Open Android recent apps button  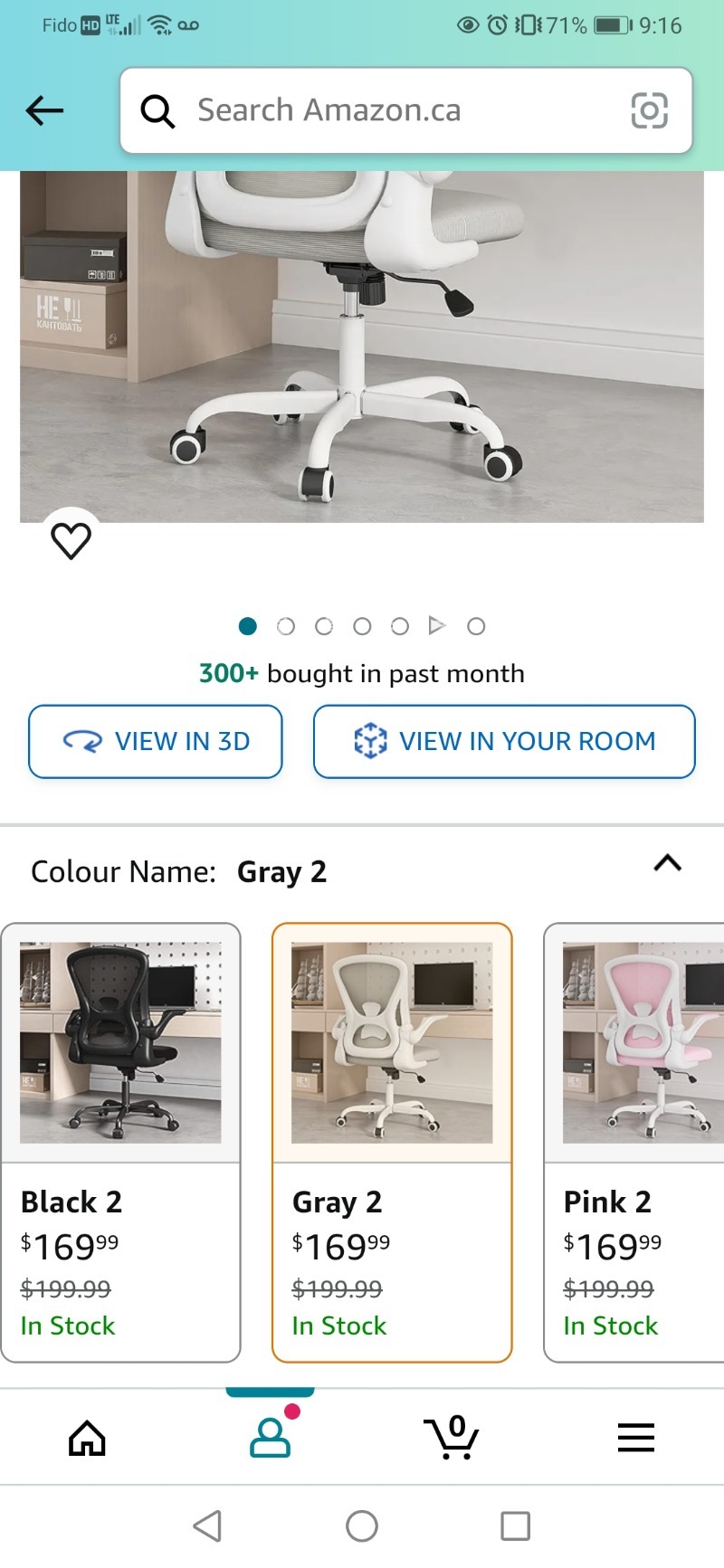(x=516, y=1525)
